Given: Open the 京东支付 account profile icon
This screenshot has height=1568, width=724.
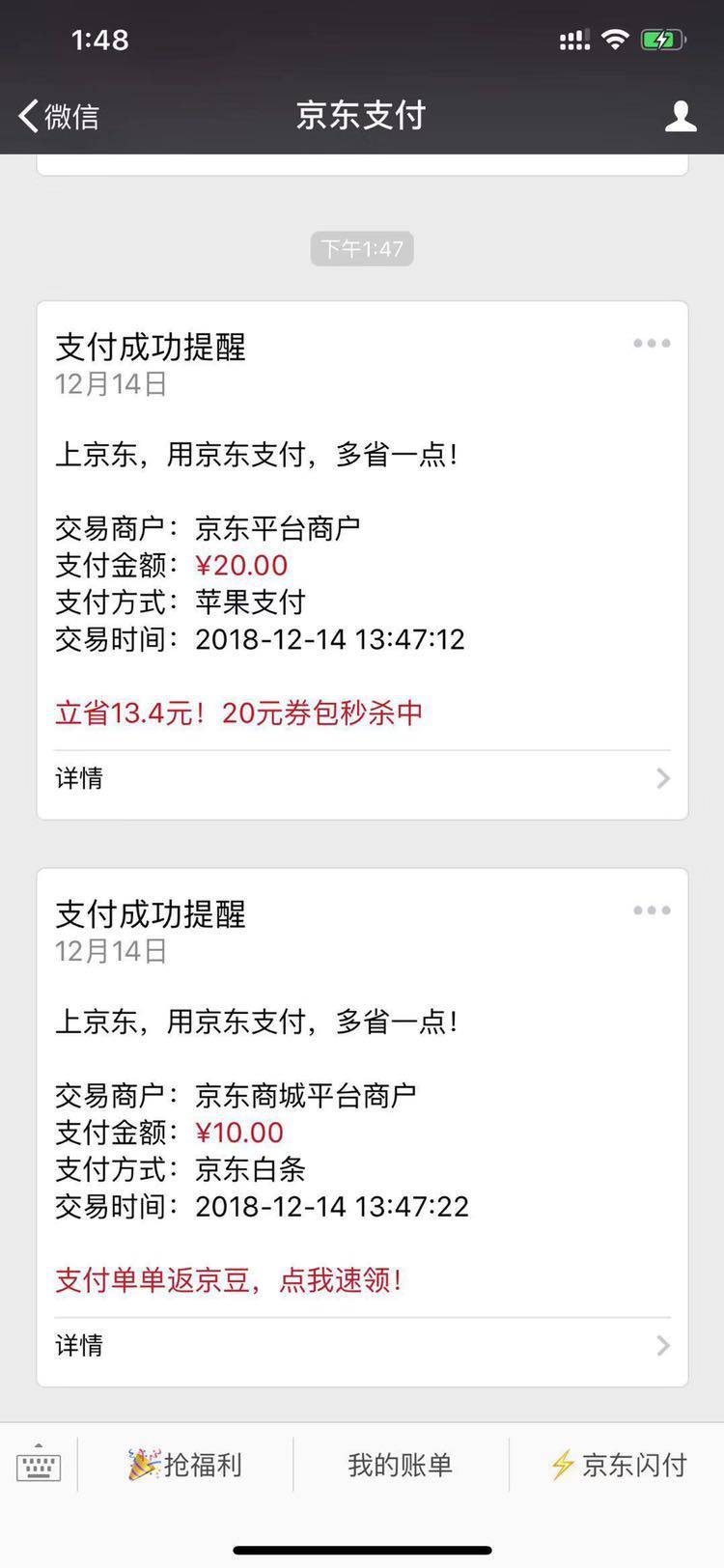Looking at the screenshot, I should coord(682,115).
